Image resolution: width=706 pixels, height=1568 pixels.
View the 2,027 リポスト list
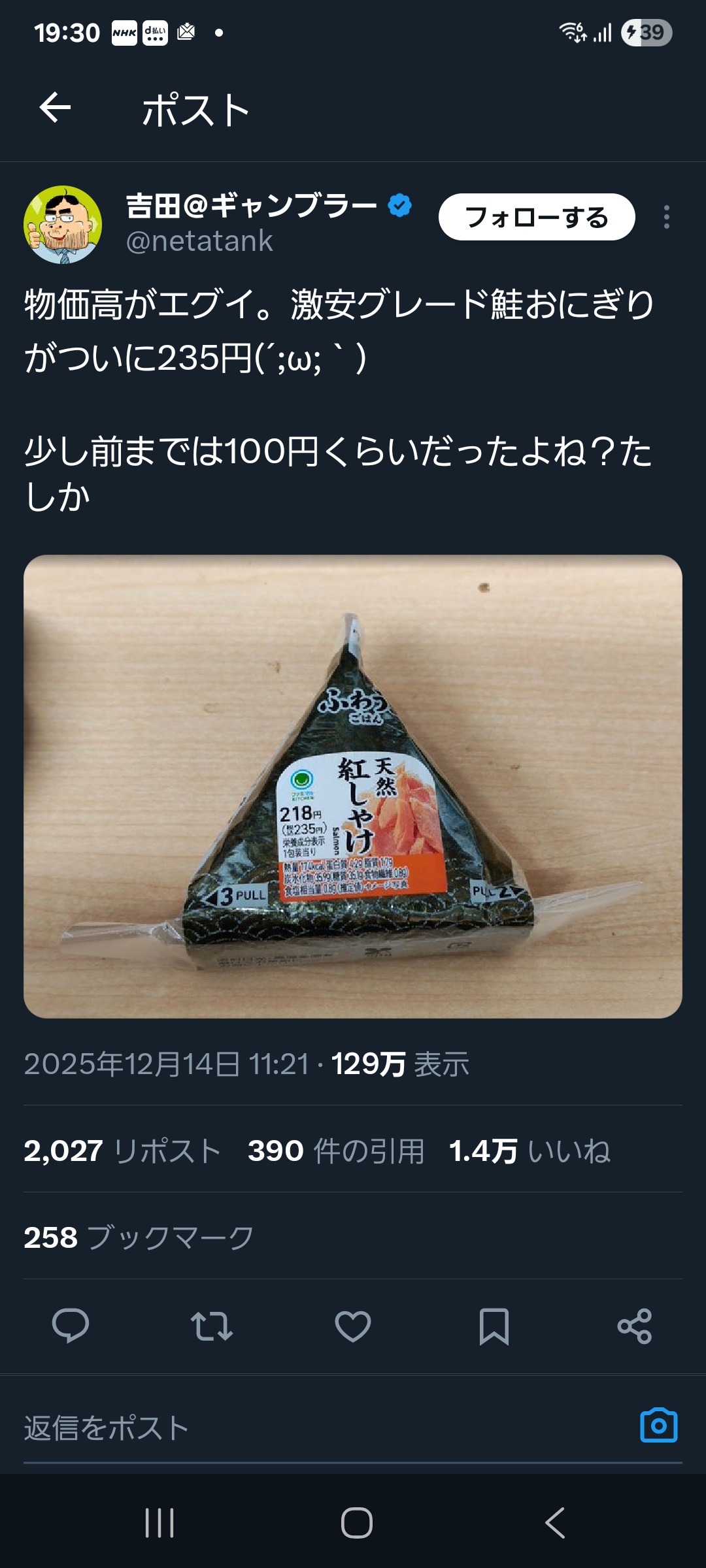122,1151
